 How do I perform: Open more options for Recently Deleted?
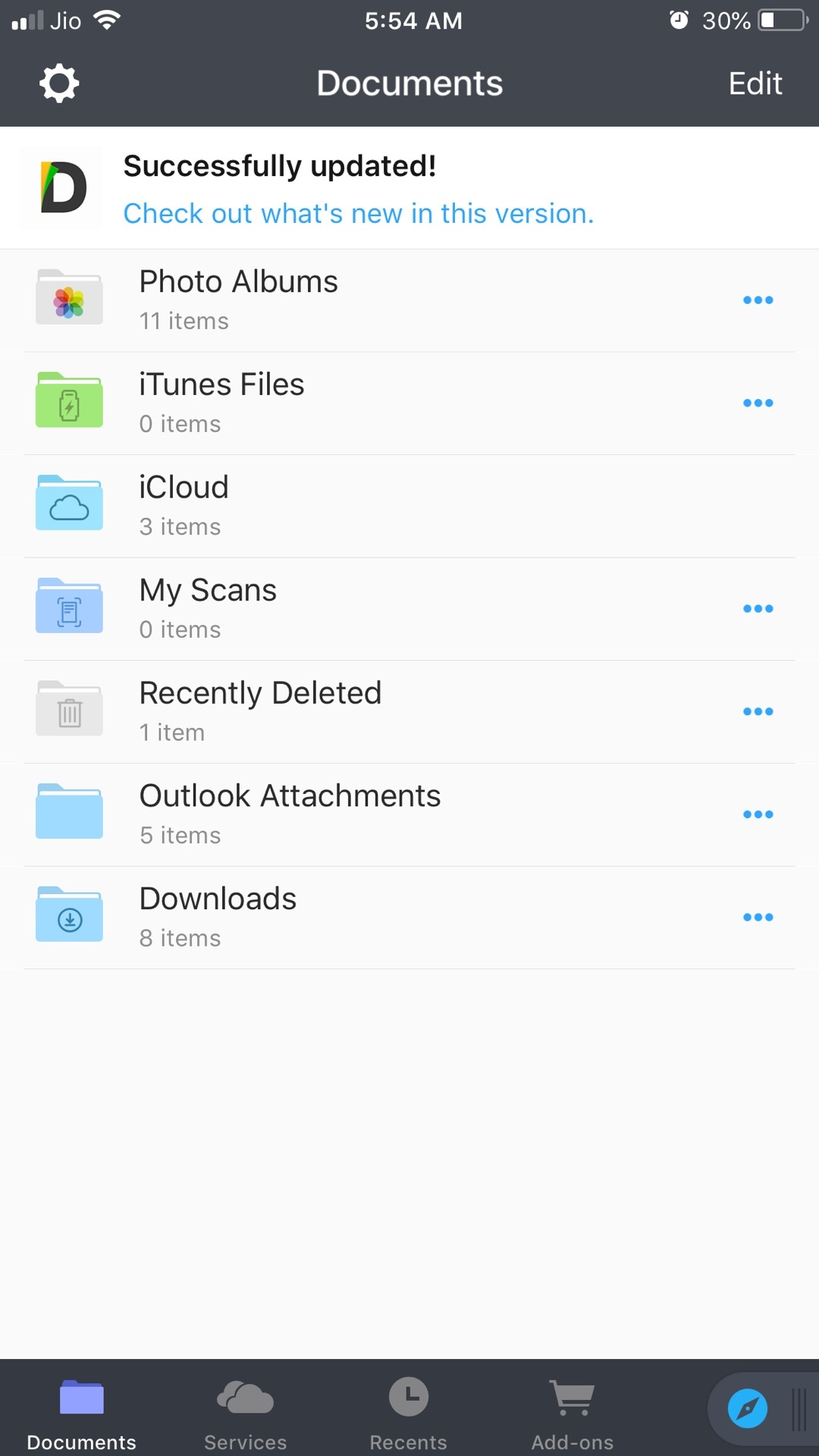click(758, 711)
